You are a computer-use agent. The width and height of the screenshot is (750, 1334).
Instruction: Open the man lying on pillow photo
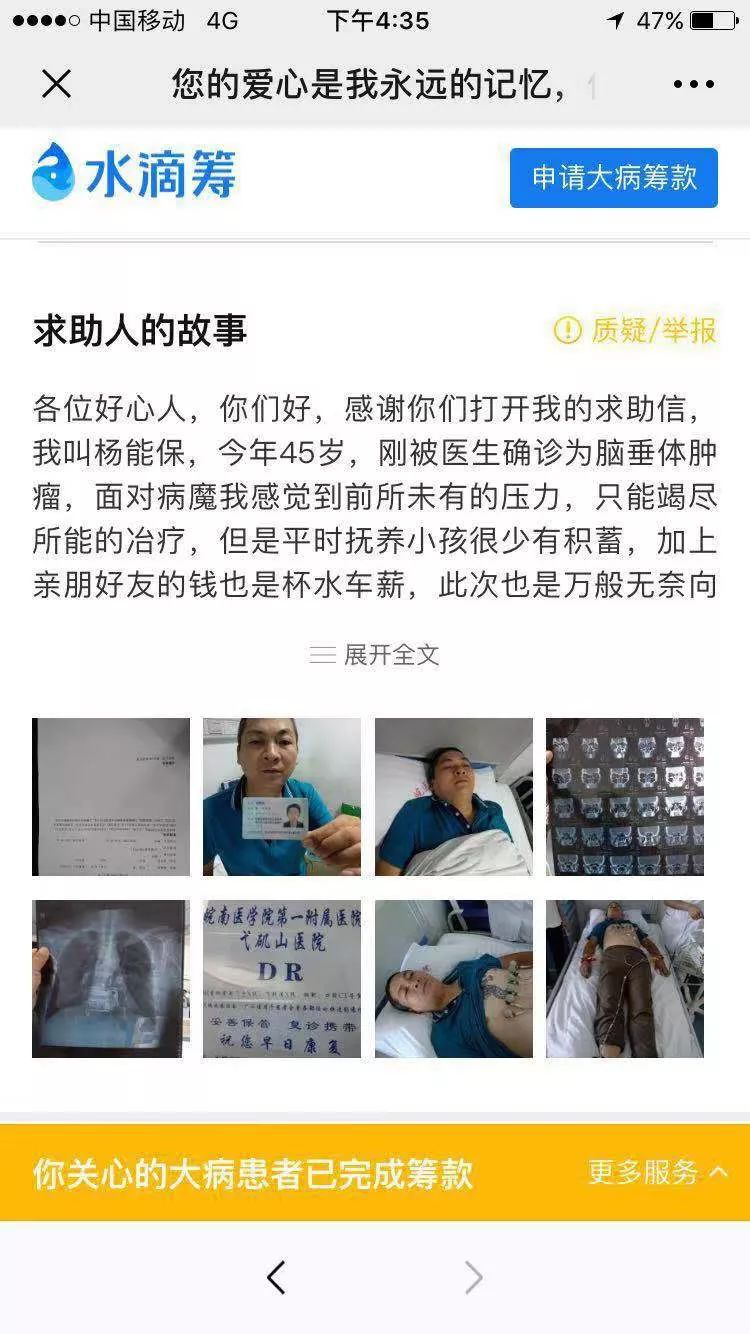(454, 797)
